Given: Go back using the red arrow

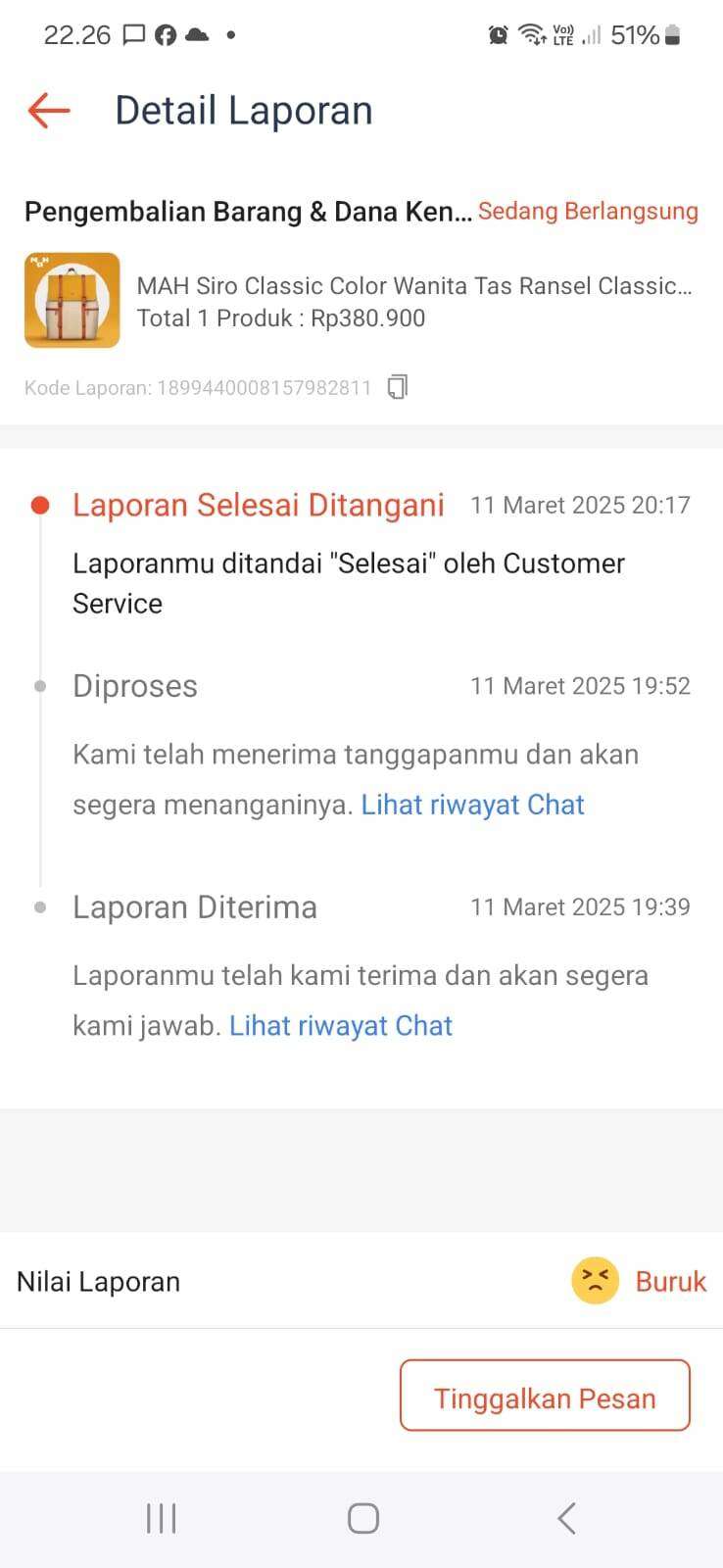Looking at the screenshot, I should [49, 111].
